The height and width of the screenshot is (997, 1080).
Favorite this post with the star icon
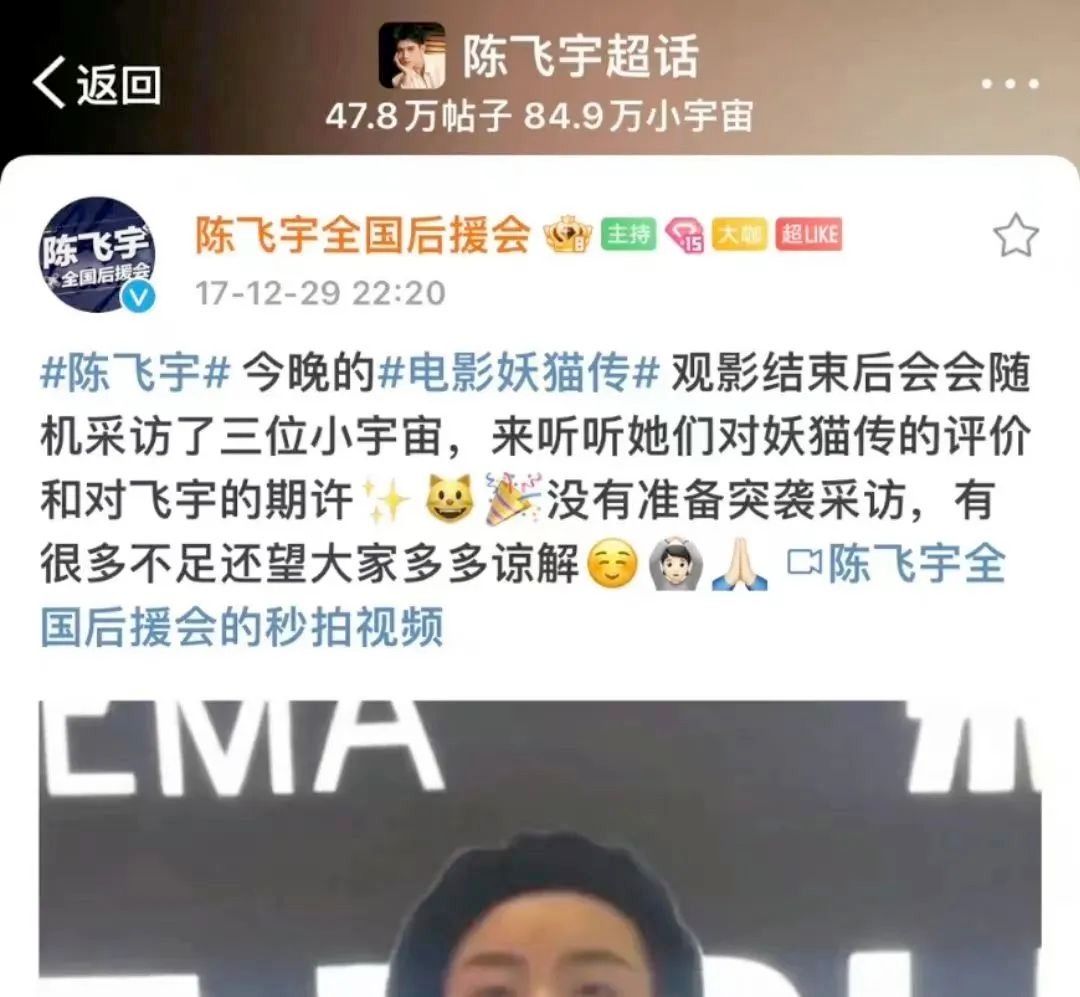pos(1015,236)
